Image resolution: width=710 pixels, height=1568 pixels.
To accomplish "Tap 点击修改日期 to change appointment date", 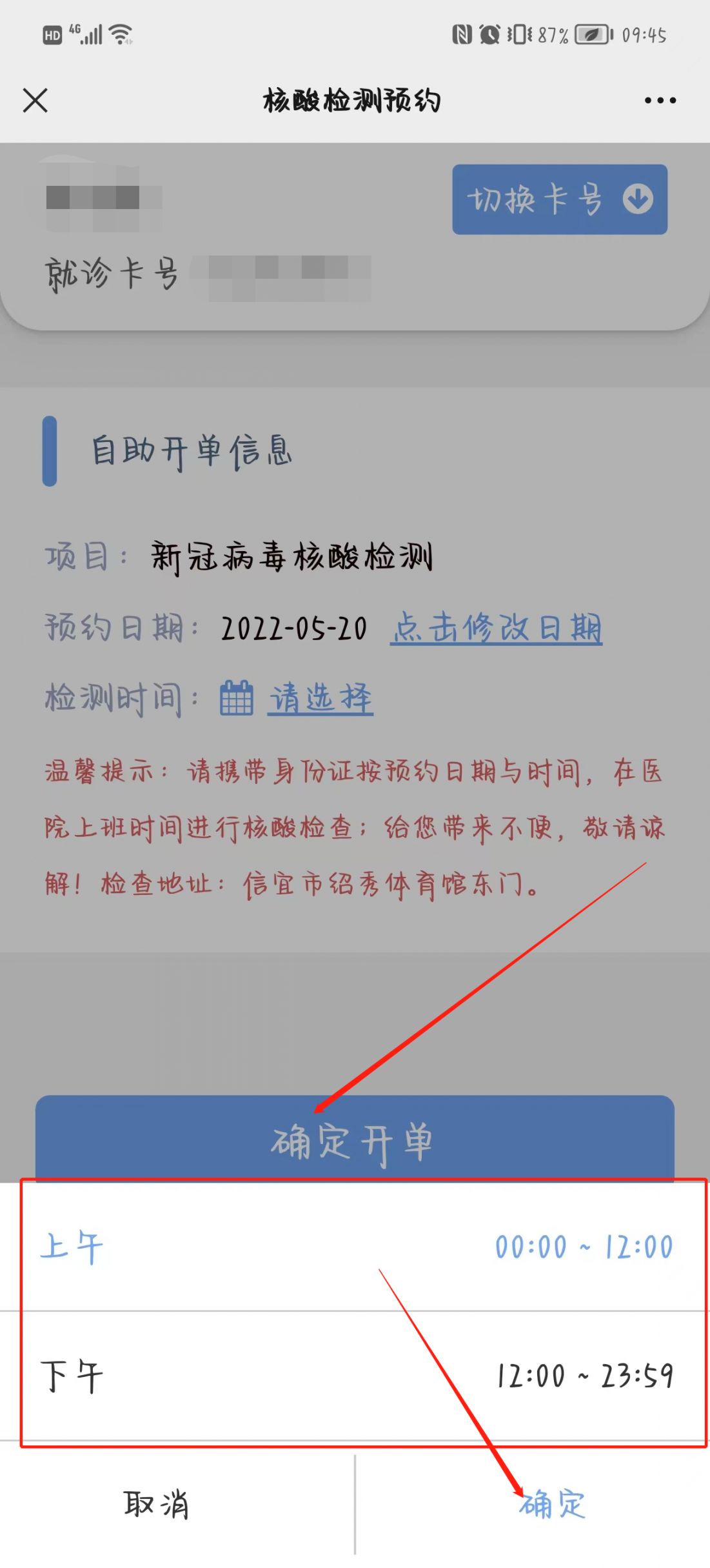I will 496,628.
